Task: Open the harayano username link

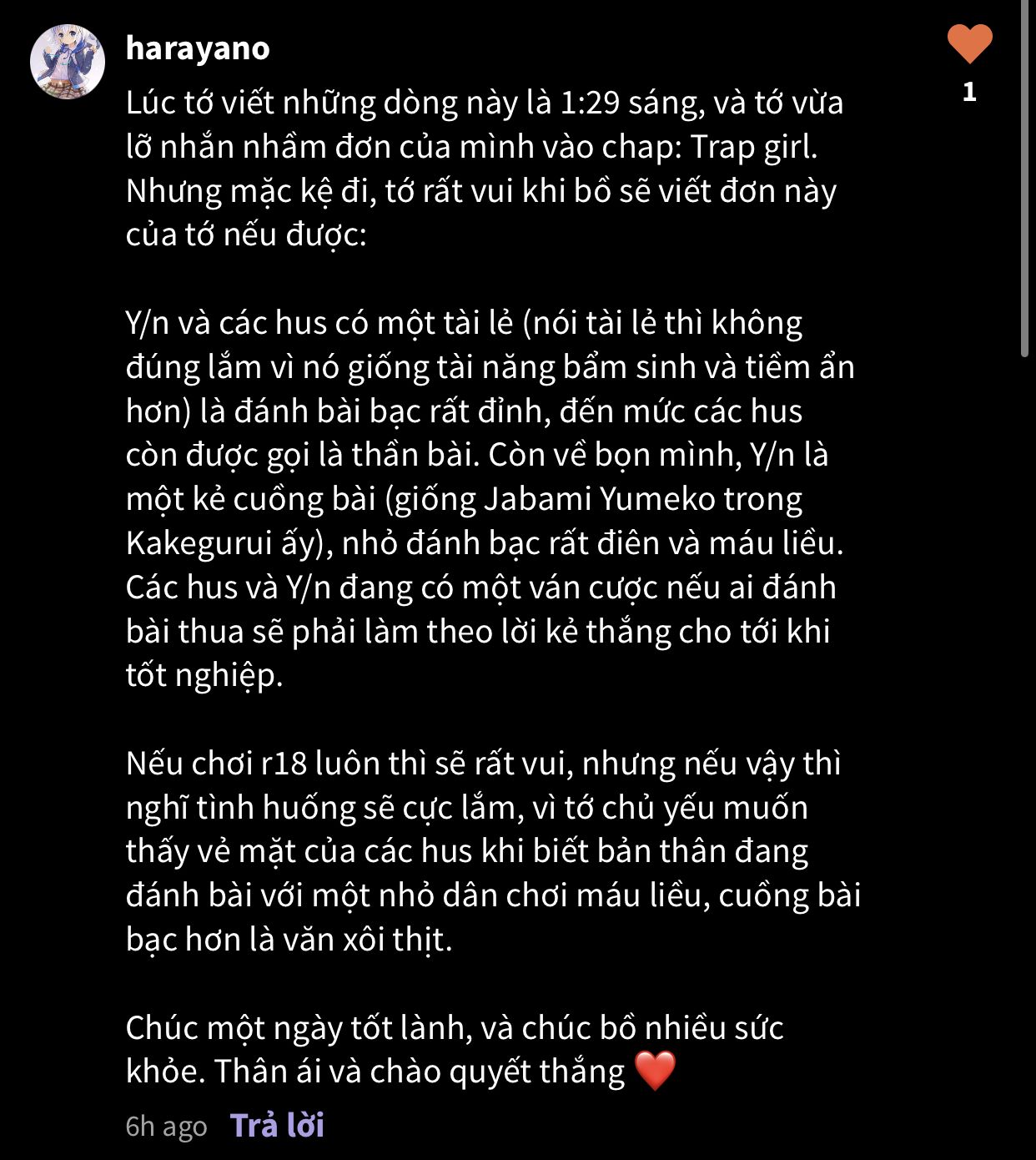Action: pos(198,48)
